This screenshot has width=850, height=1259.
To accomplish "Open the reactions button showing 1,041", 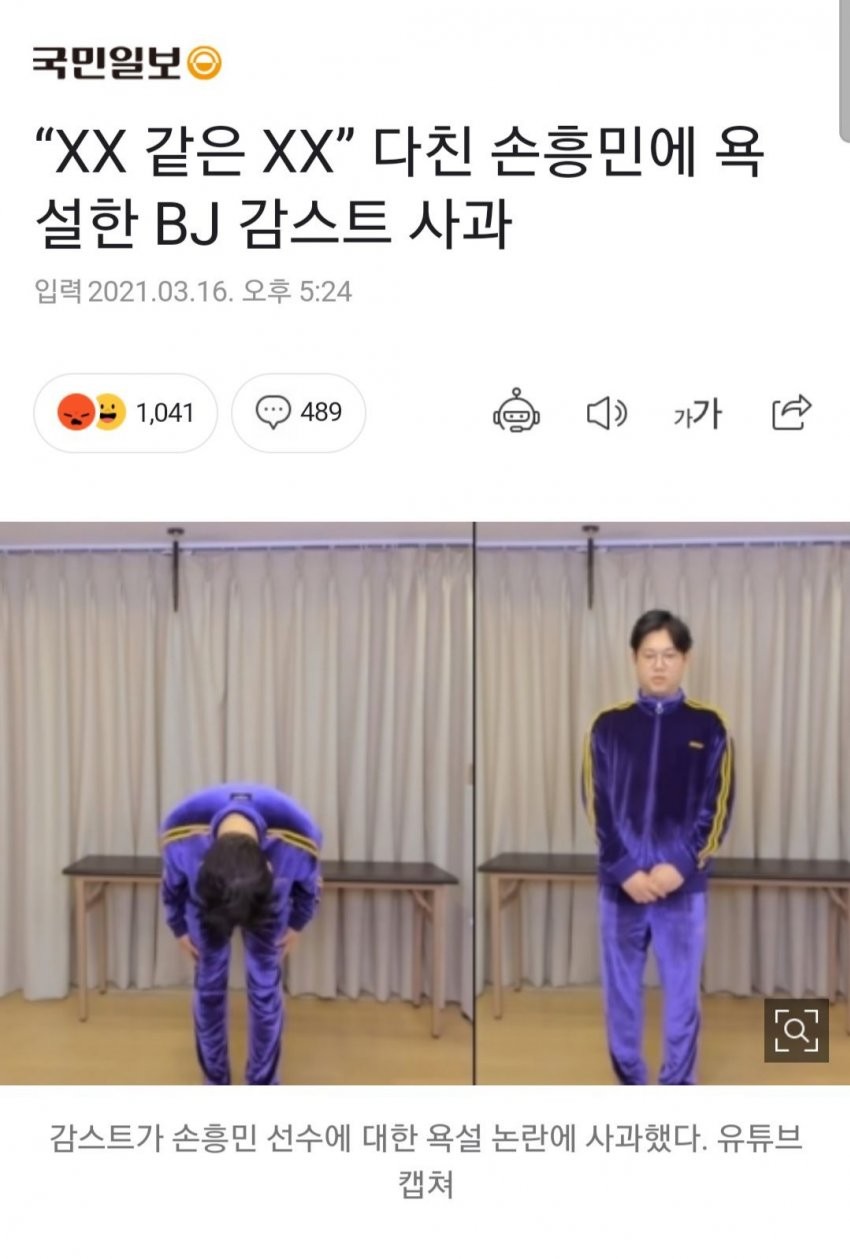I will coord(126,413).
